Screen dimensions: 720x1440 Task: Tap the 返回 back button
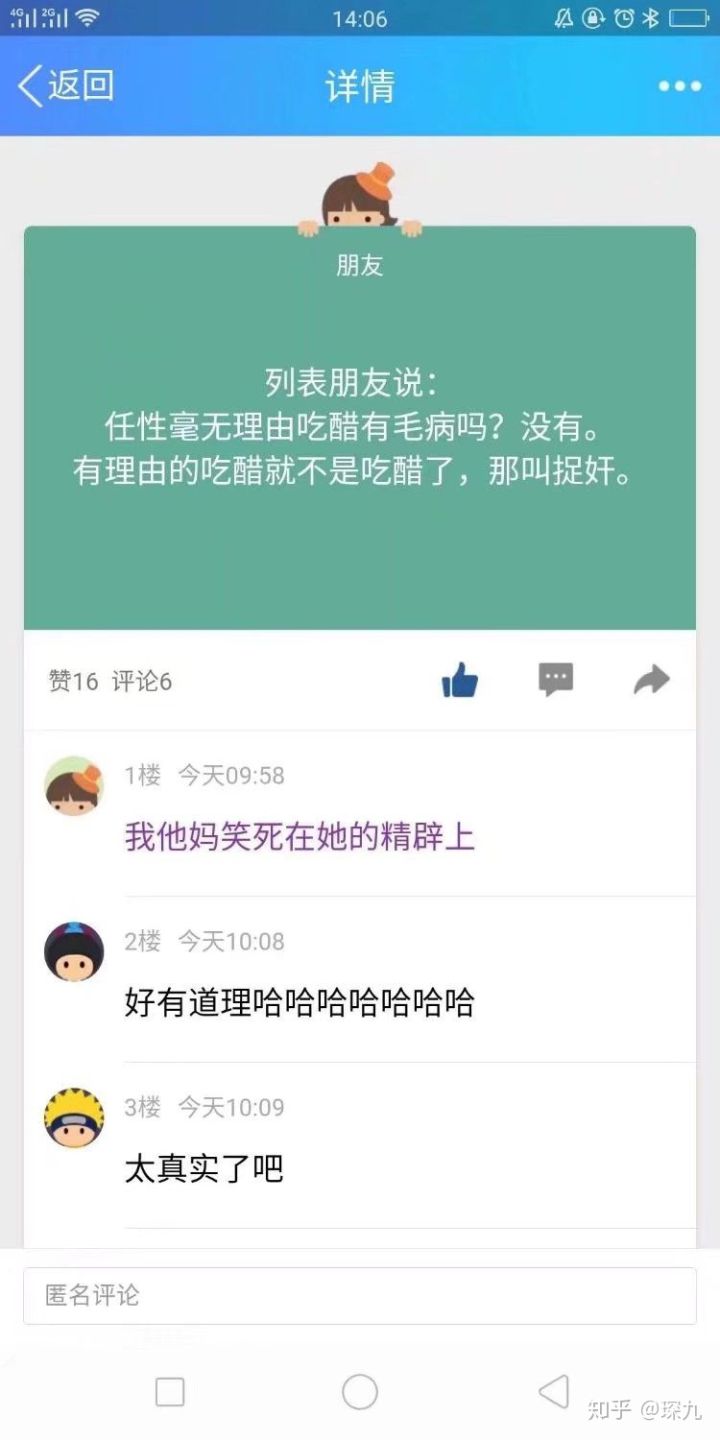click(x=65, y=88)
